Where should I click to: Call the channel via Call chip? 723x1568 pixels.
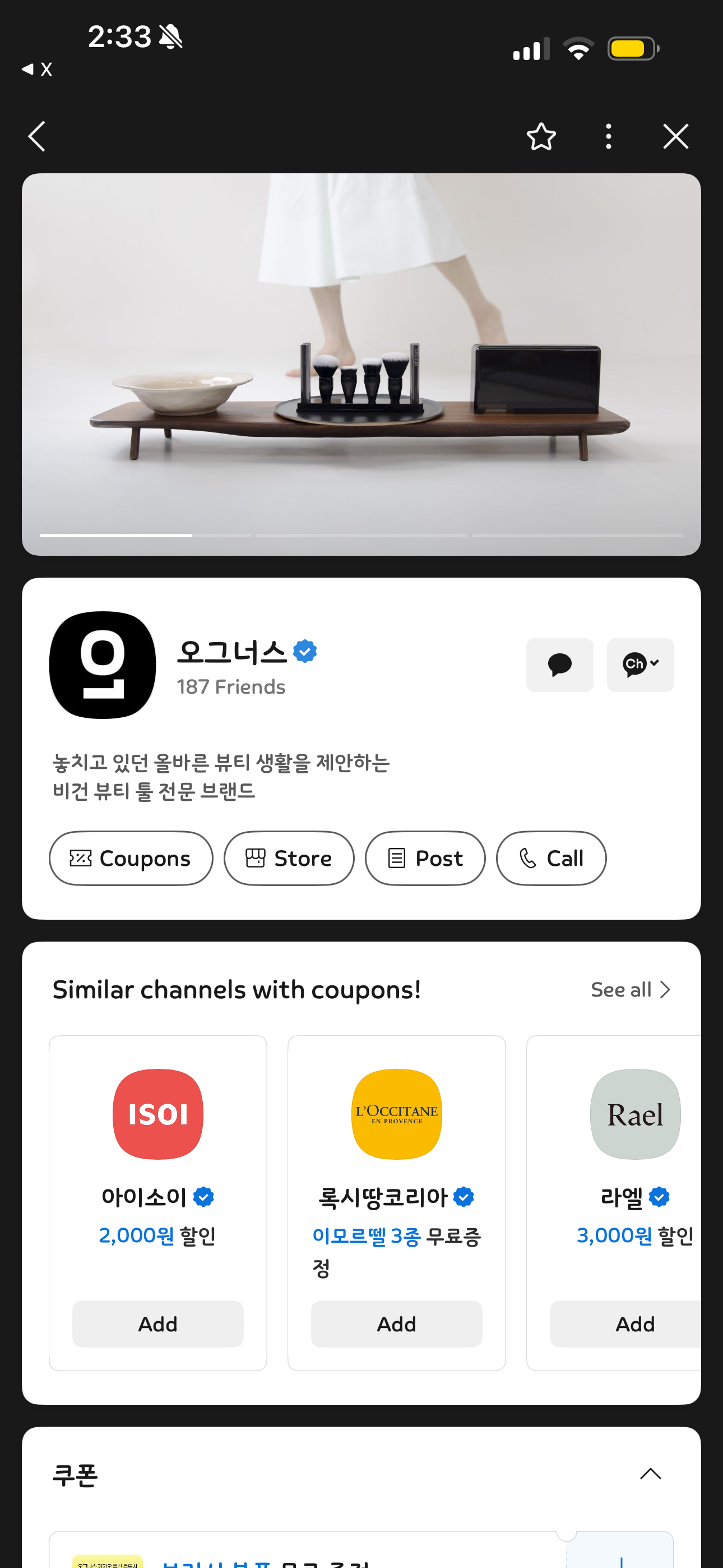coord(551,858)
